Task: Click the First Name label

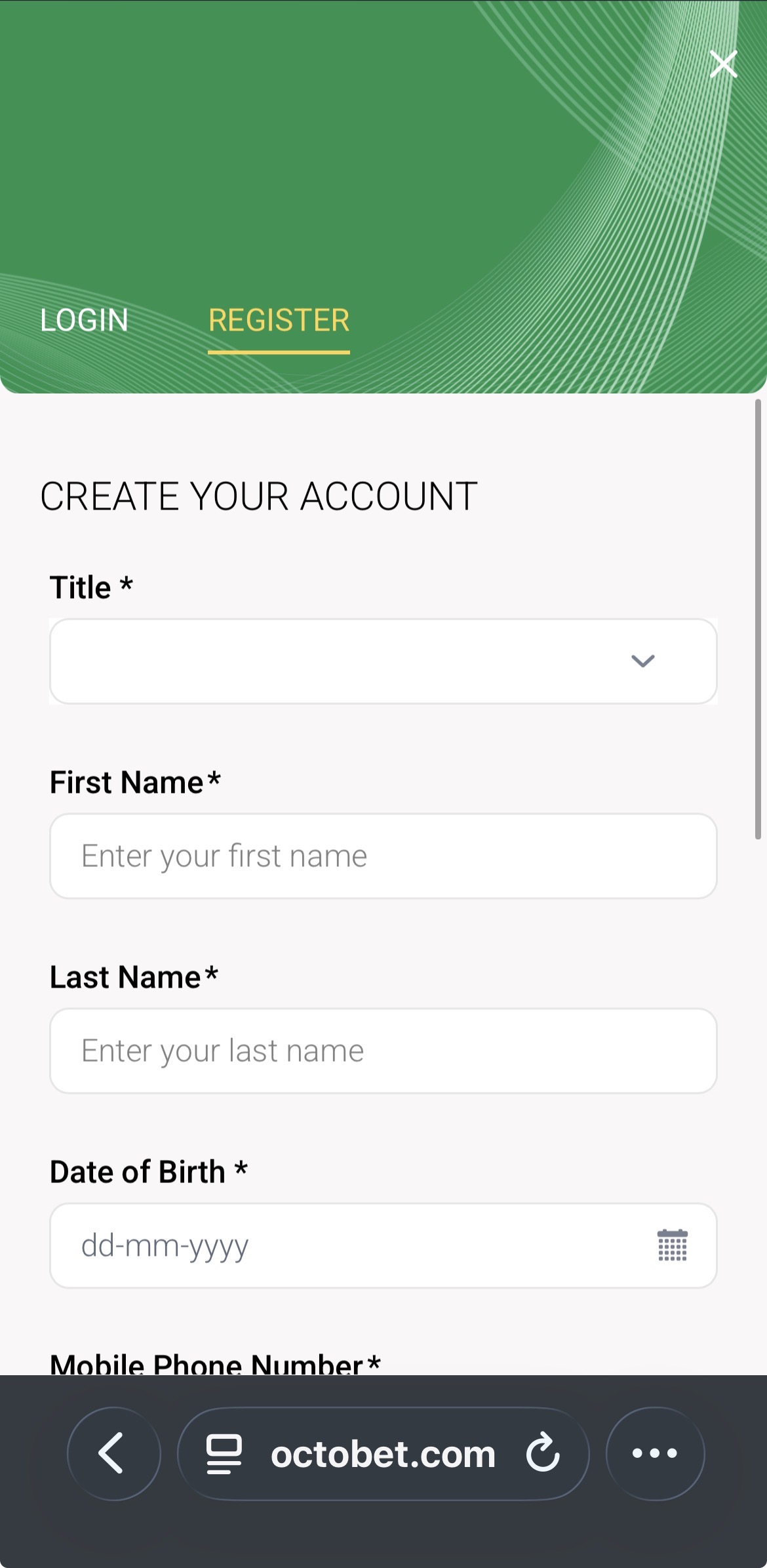Action: [x=135, y=782]
